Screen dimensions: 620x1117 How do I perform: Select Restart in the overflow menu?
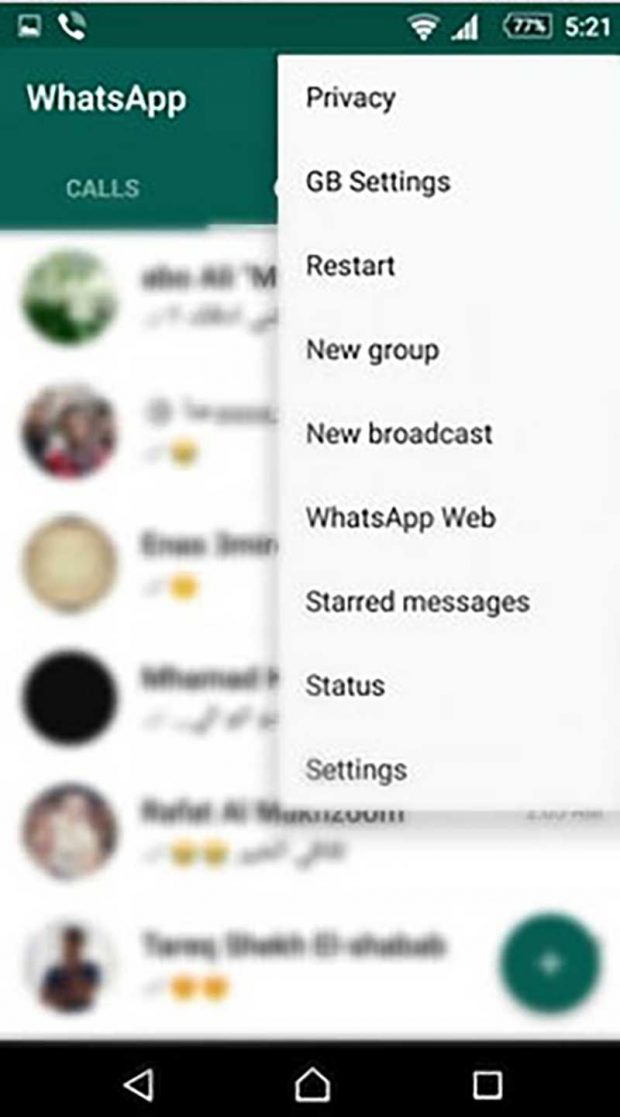[351, 266]
